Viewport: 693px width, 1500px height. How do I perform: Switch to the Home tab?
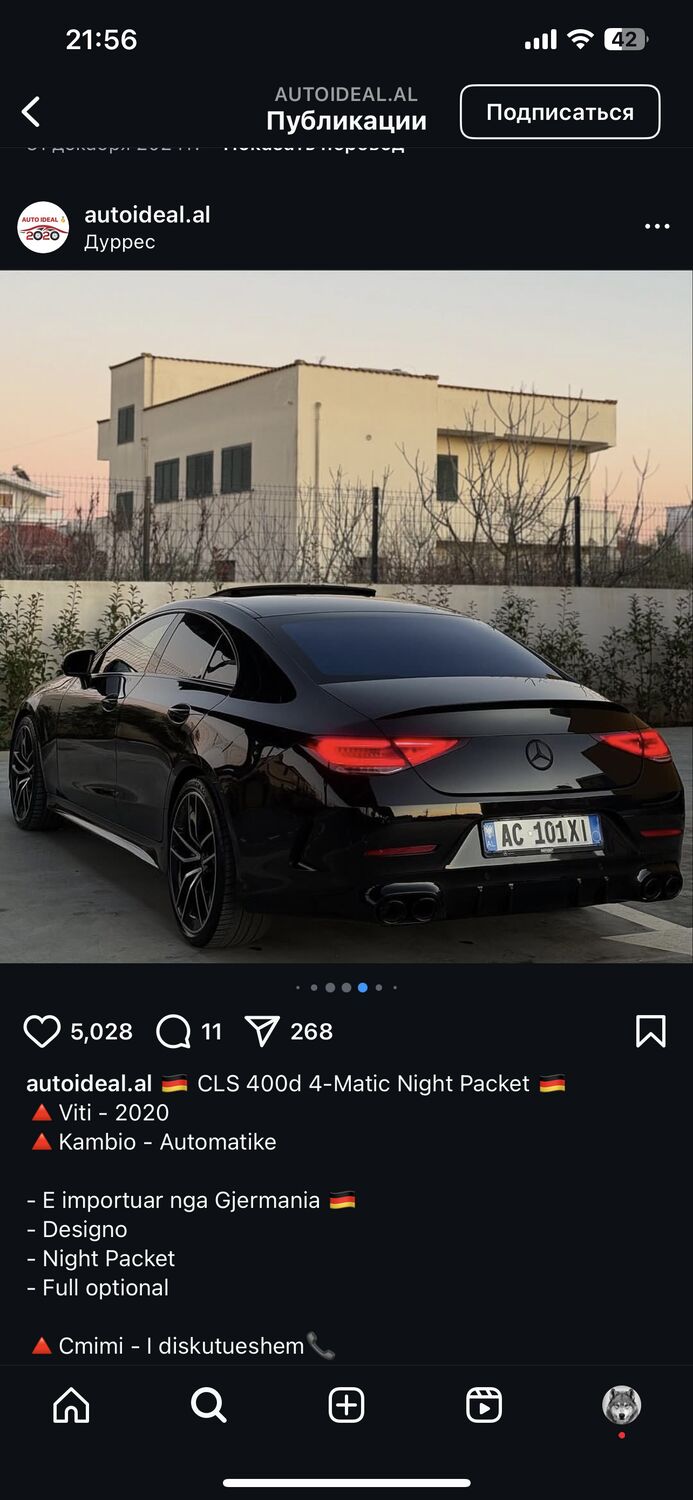click(71, 1406)
